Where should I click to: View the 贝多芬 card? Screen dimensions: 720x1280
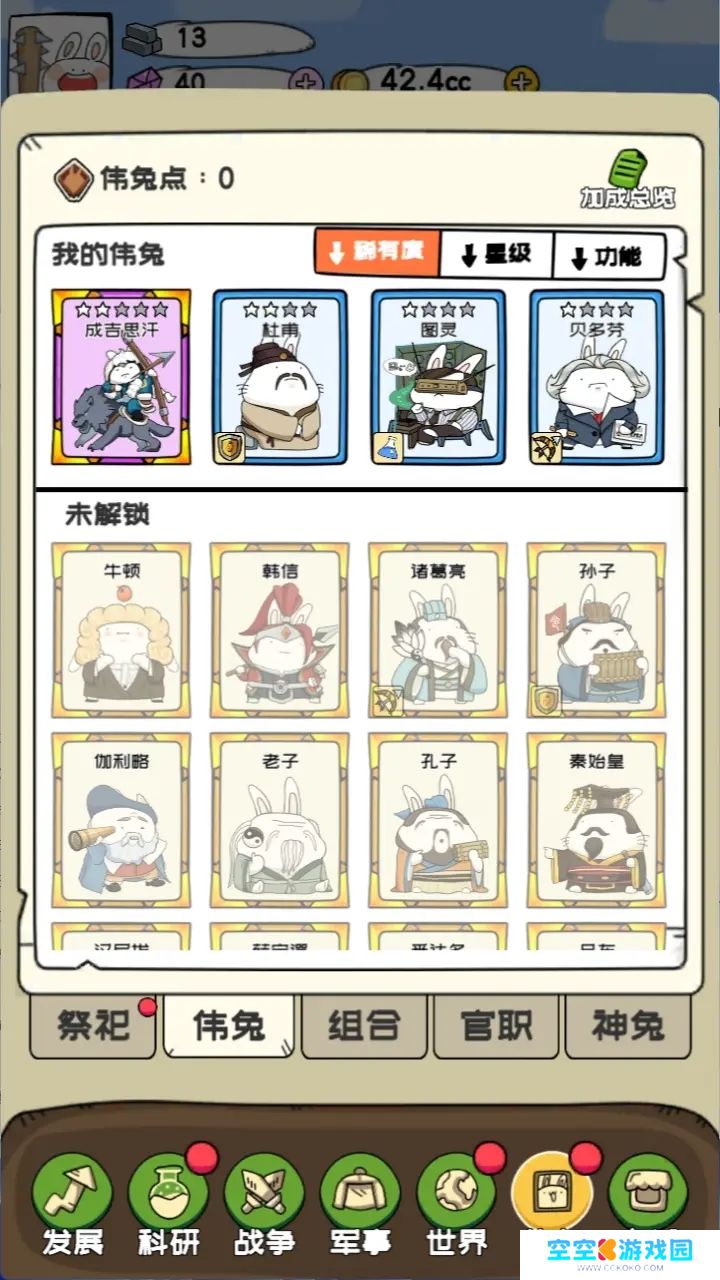click(596, 378)
